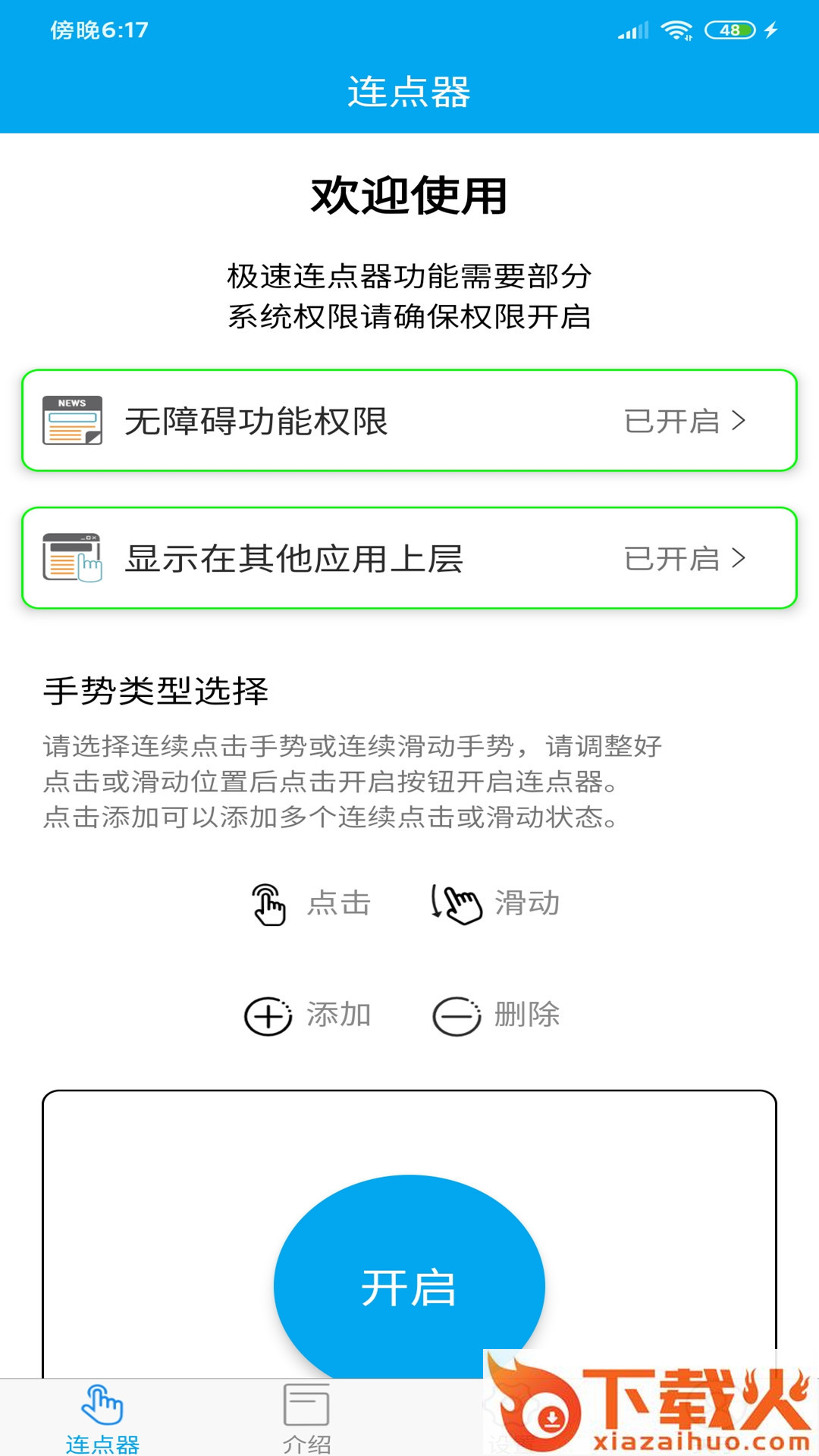Select the 点击 gesture type
Screen dimensions: 819x1456
311,904
